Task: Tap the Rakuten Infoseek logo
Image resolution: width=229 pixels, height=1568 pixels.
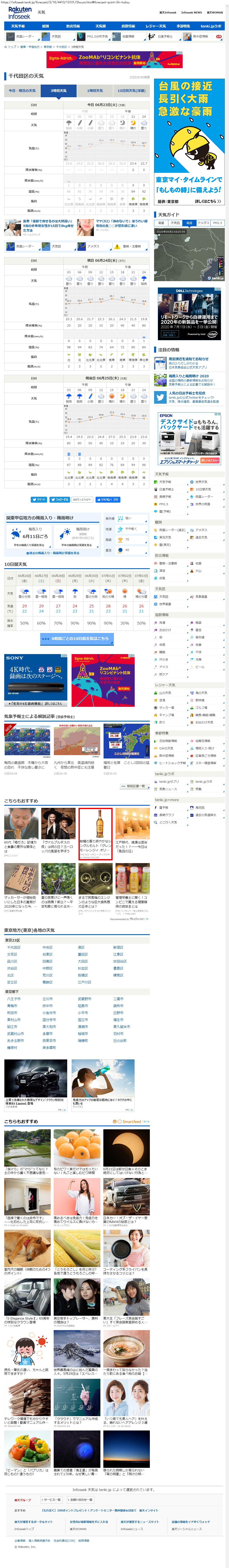Action: (19, 13)
